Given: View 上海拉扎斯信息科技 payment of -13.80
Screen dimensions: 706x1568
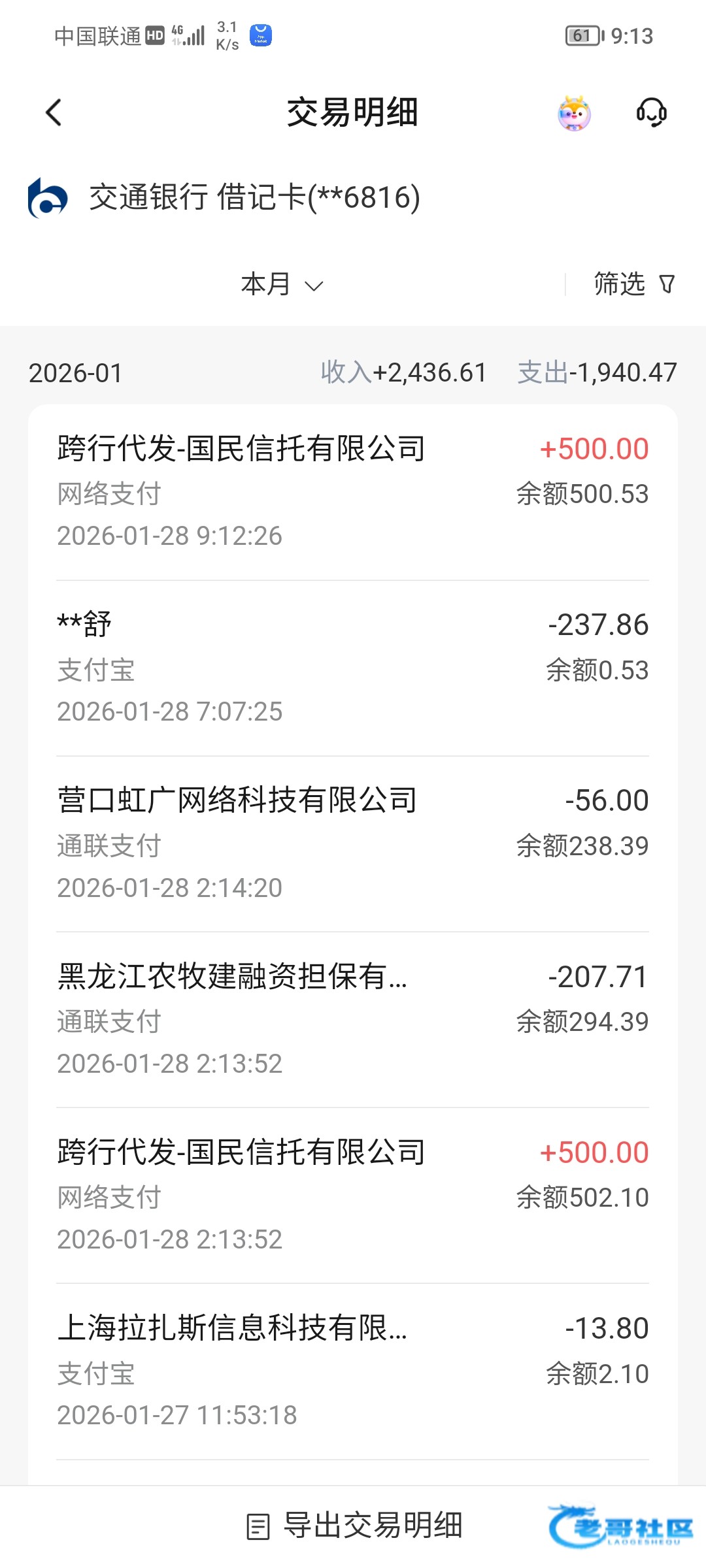Looking at the screenshot, I should (x=353, y=1371).
